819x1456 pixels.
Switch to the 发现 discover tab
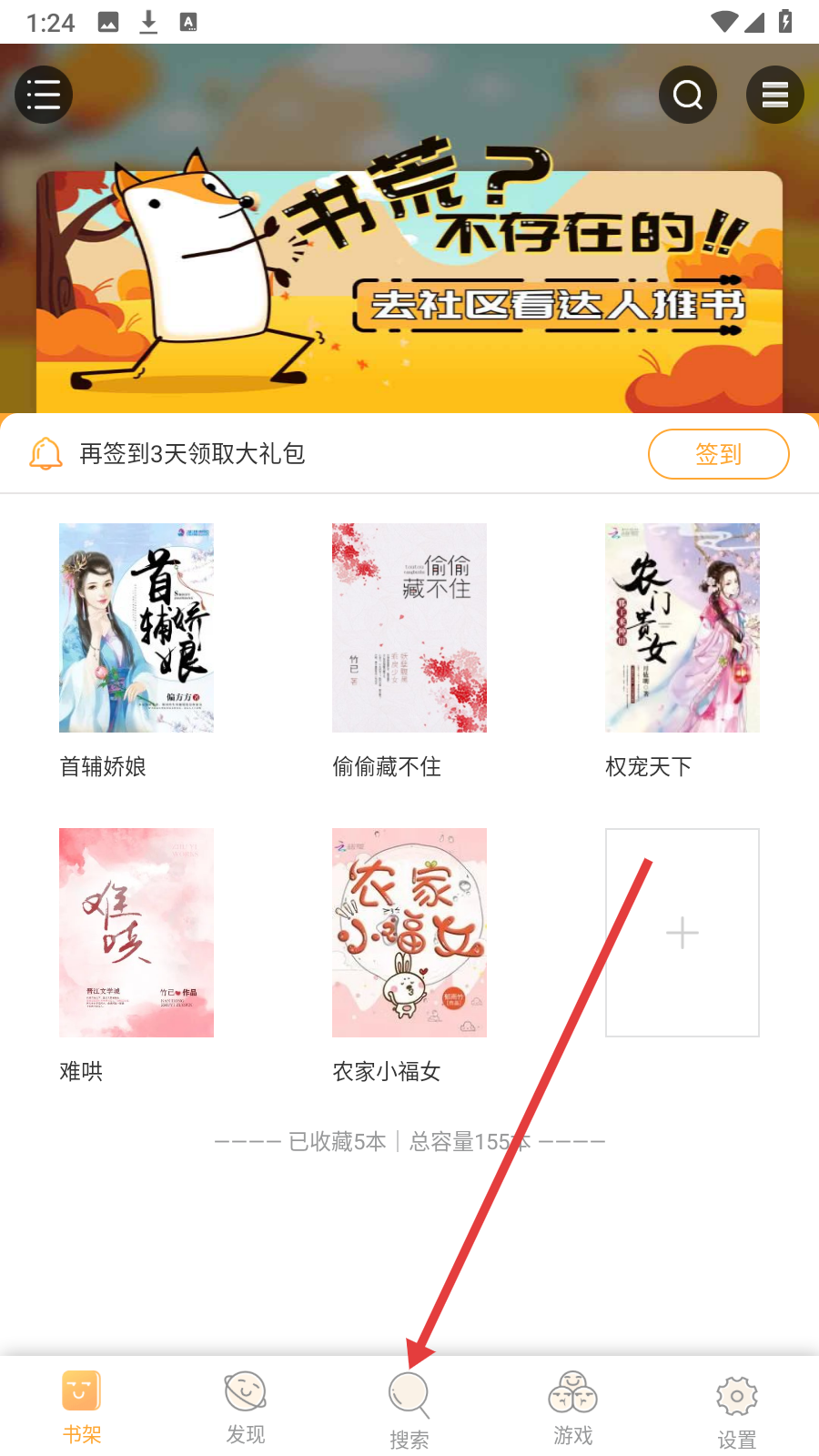(x=246, y=1408)
